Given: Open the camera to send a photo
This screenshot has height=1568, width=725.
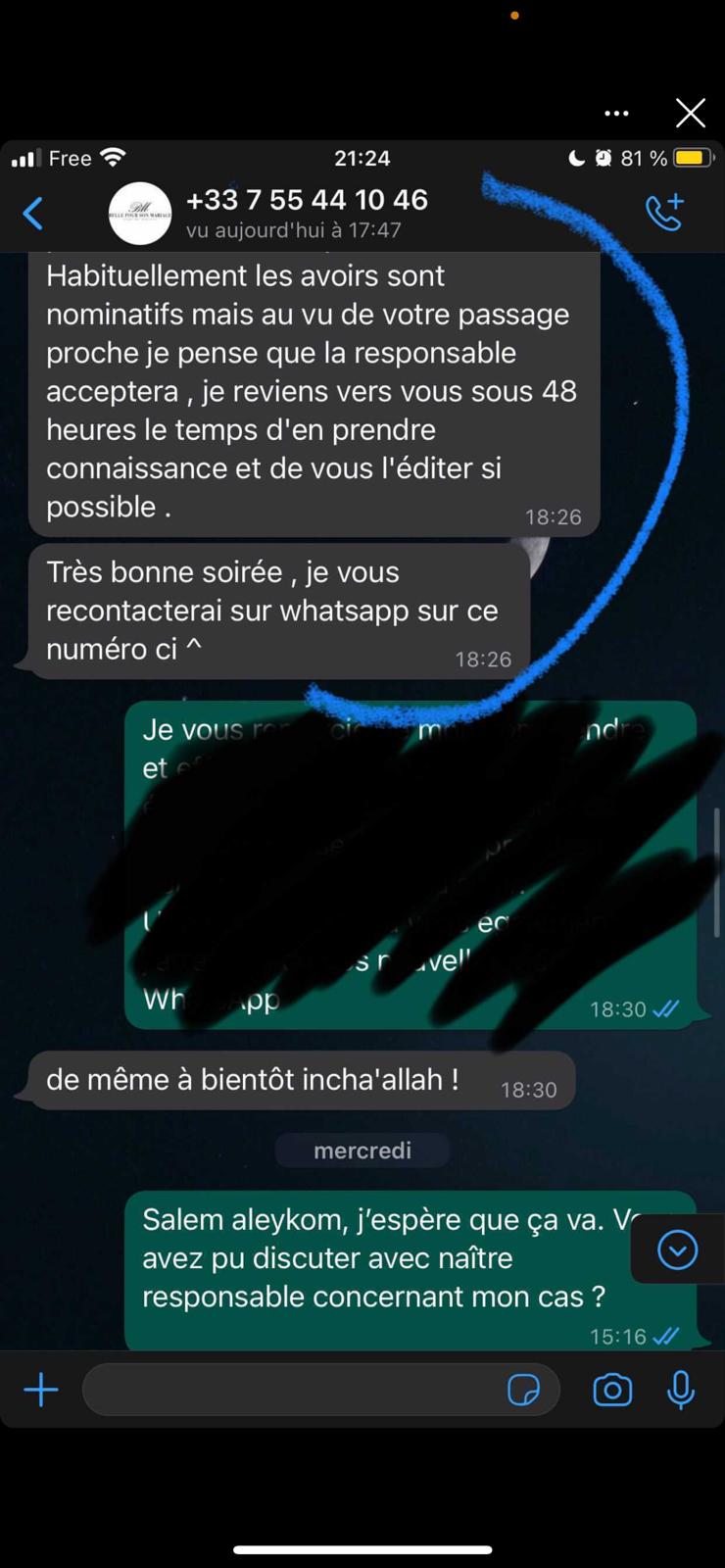Looking at the screenshot, I should click(612, 1390).
